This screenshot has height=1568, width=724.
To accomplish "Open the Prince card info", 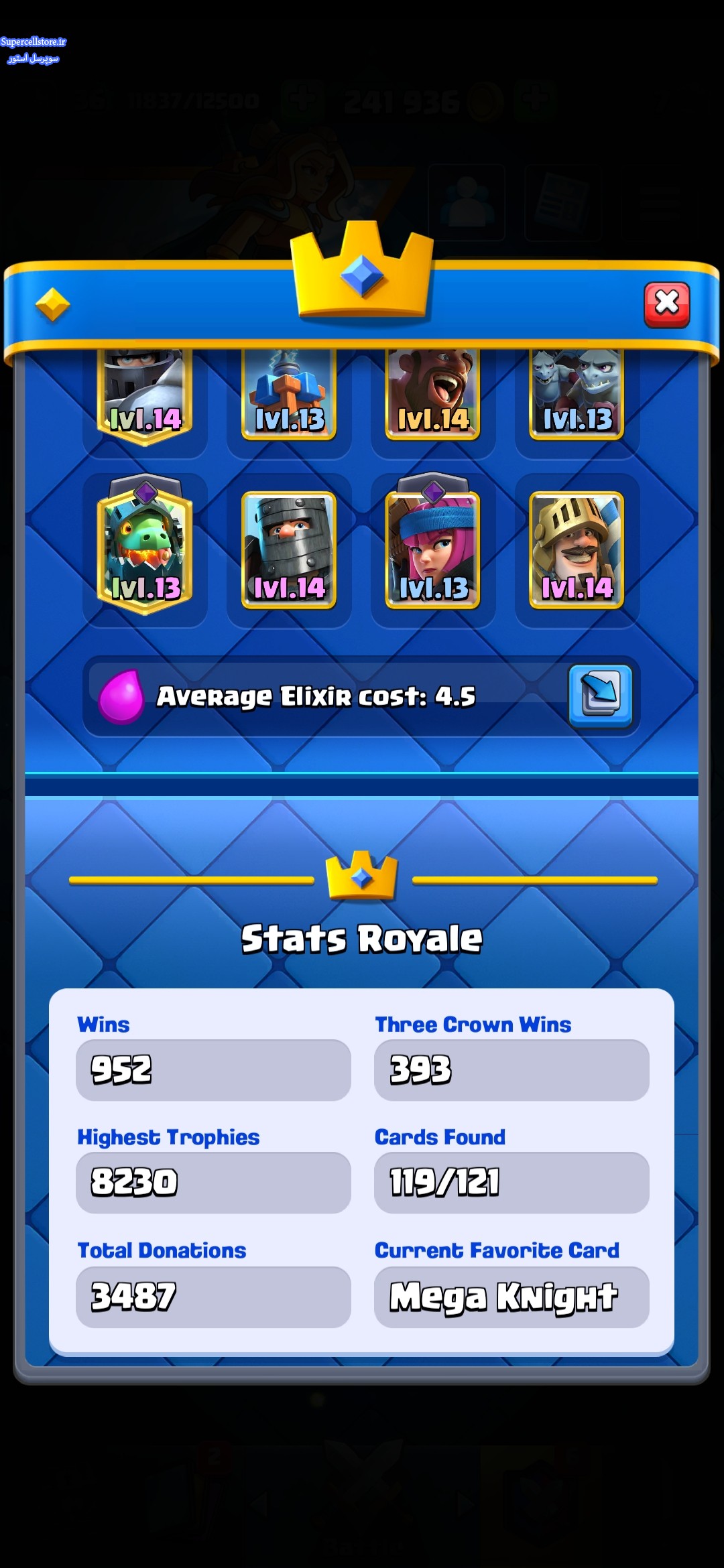I will (x=577, y=551).
